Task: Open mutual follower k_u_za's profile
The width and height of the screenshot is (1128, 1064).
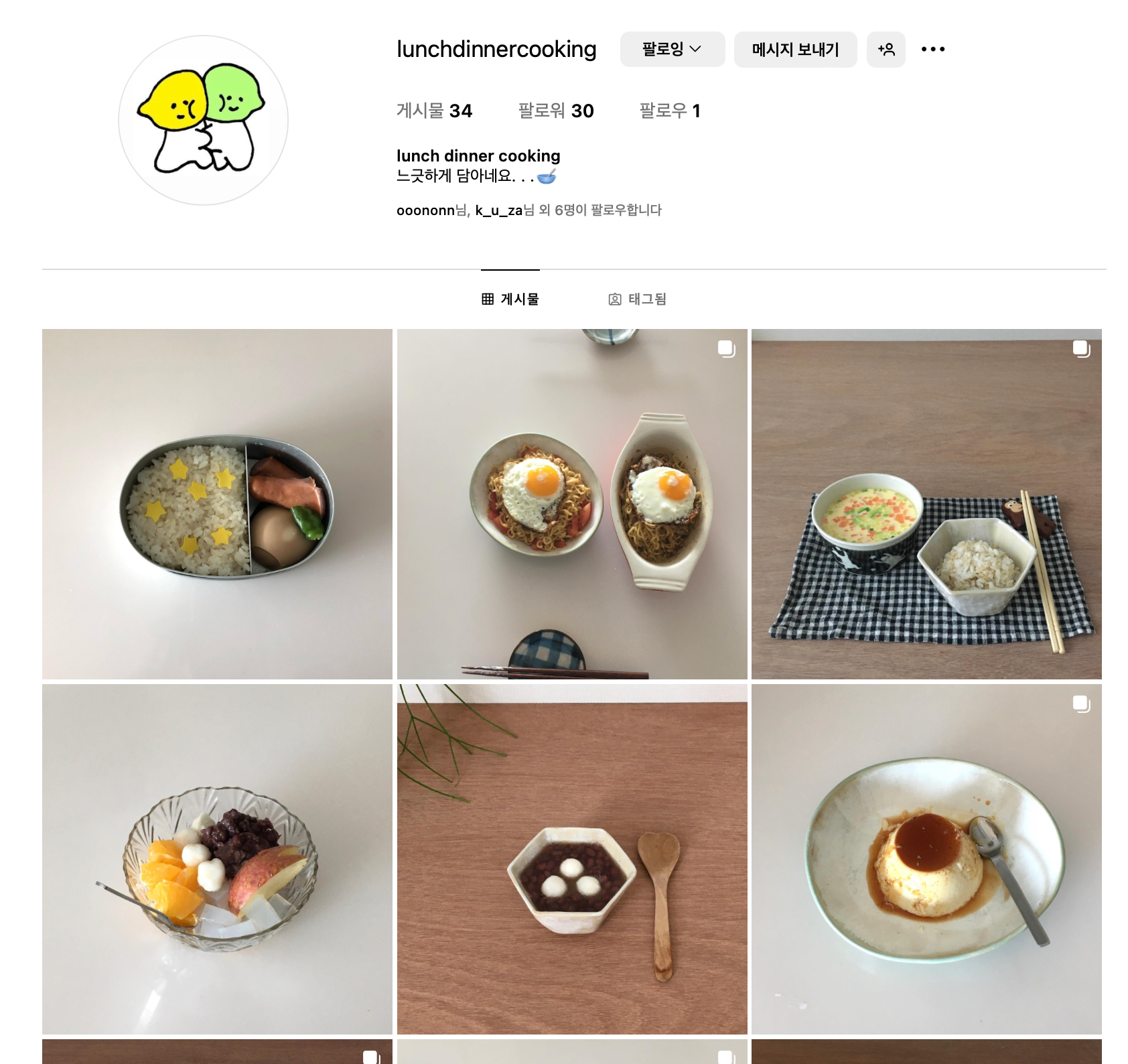Action: click(x=498, y=210)
